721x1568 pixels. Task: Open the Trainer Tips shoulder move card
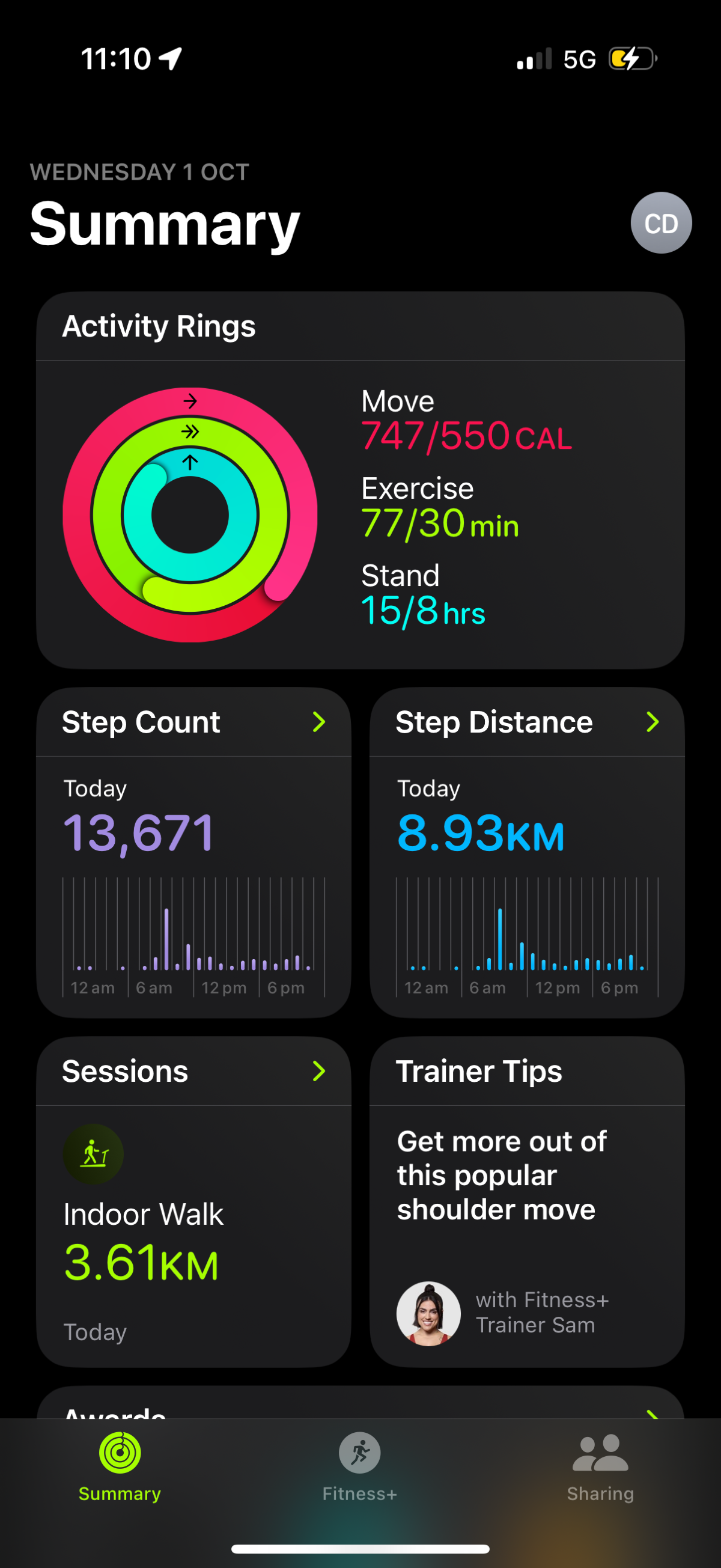pos(527,1201)
